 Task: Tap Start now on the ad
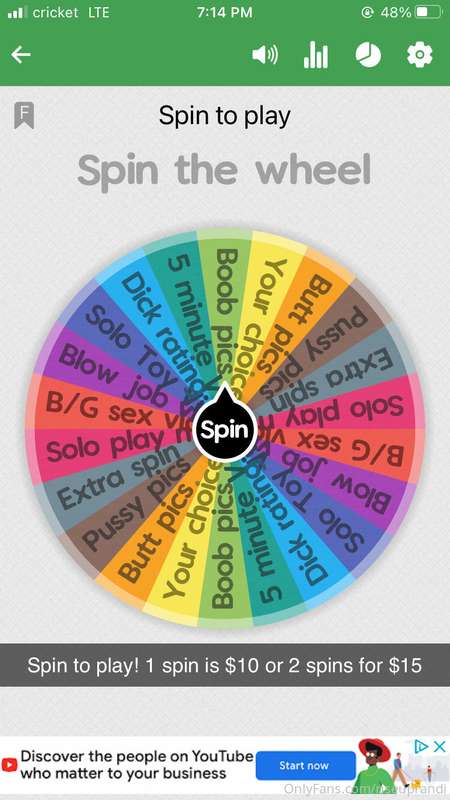tap(304, 765)
